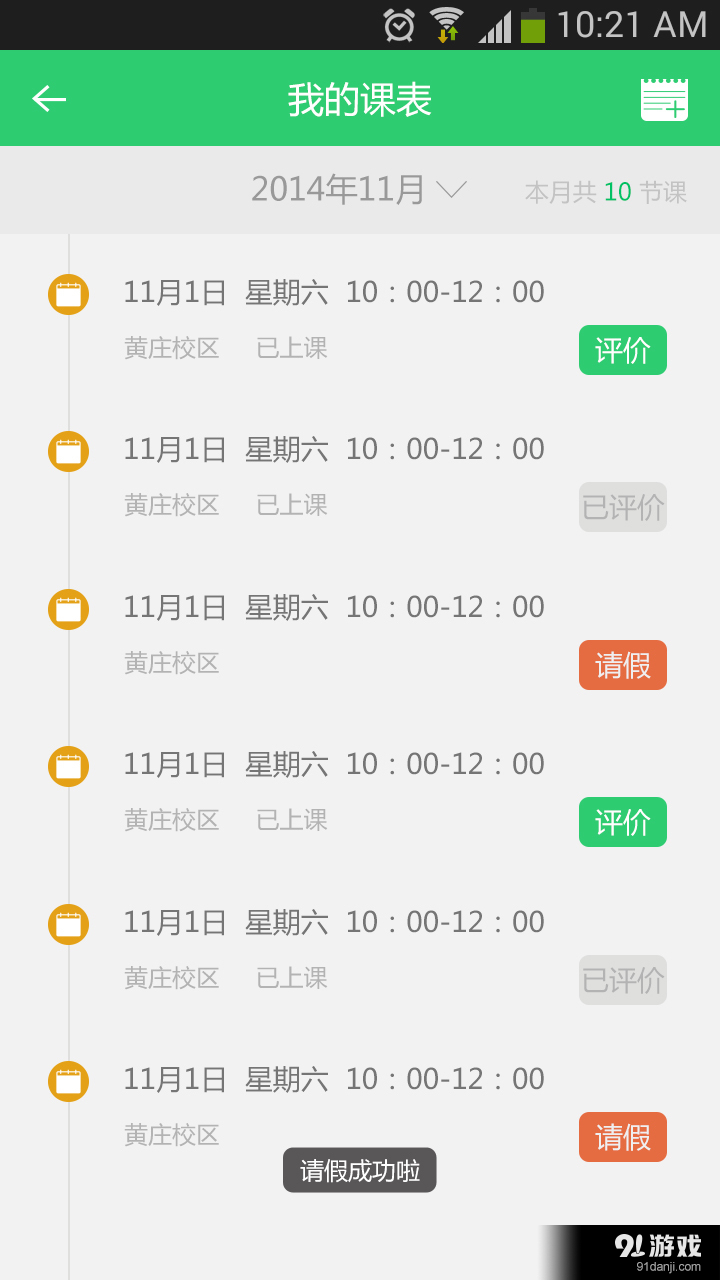Tap the calendar icon beside the first class

point(68,294)
